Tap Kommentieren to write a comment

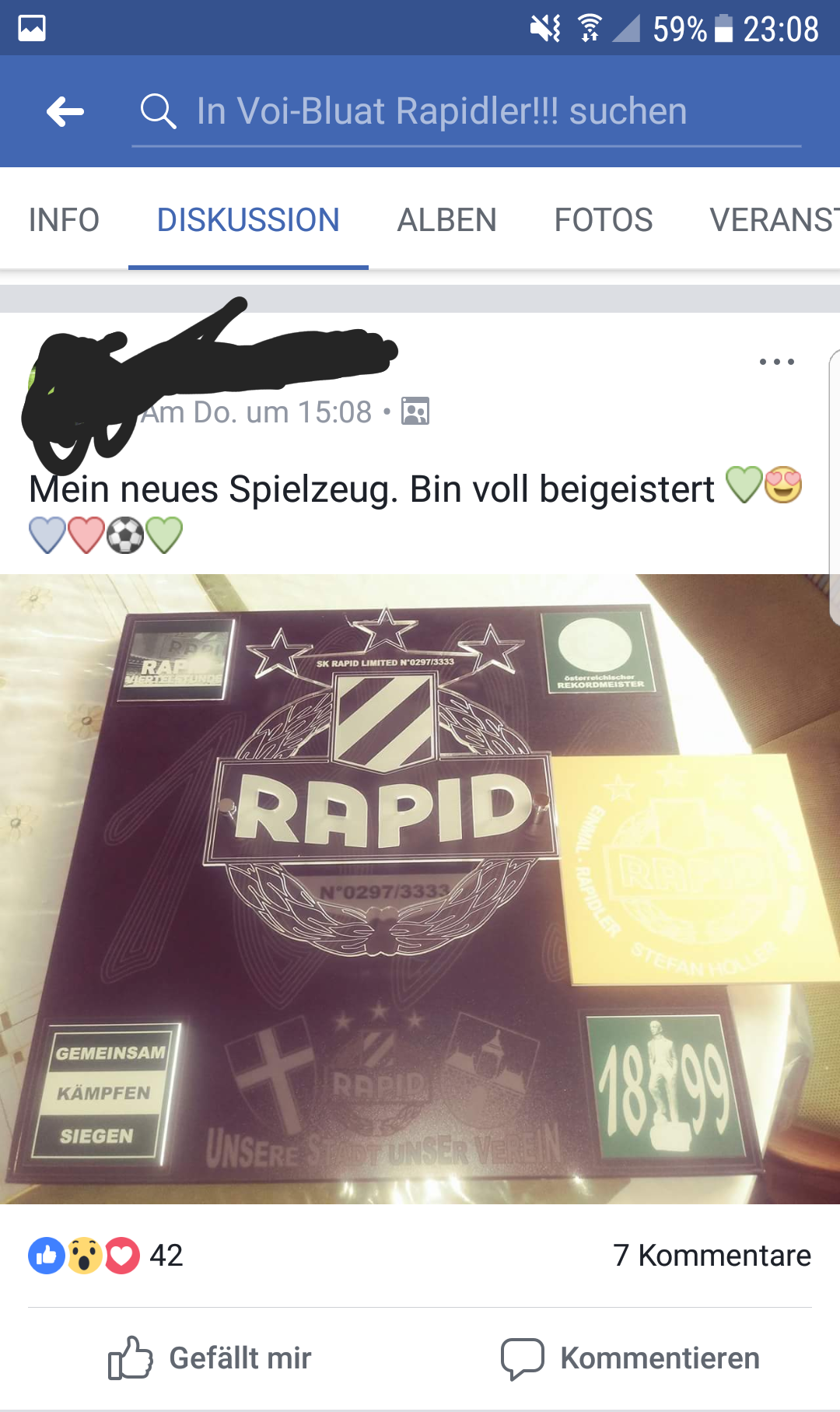[630, 1358]
